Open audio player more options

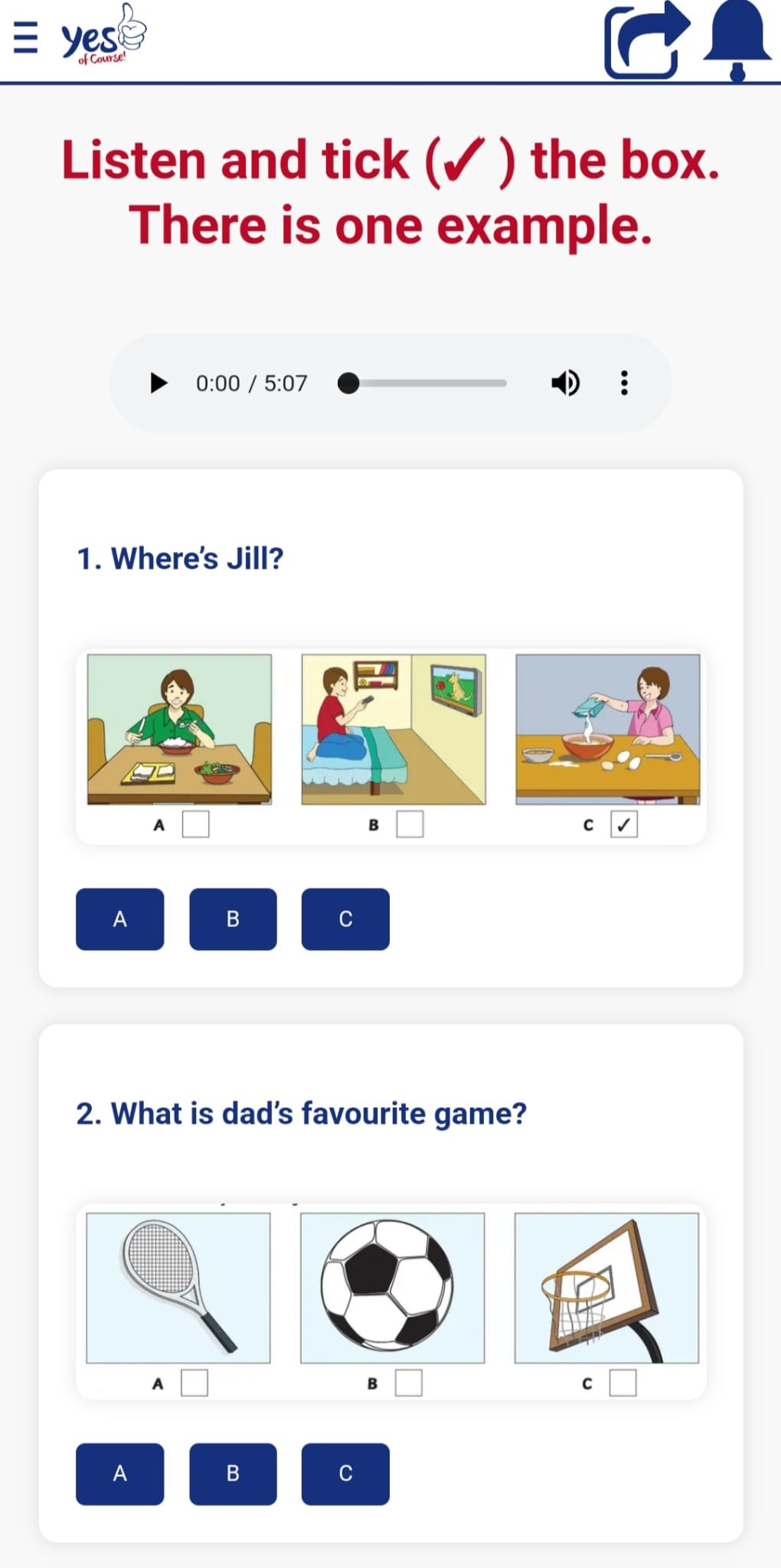(x=624, y=383)
